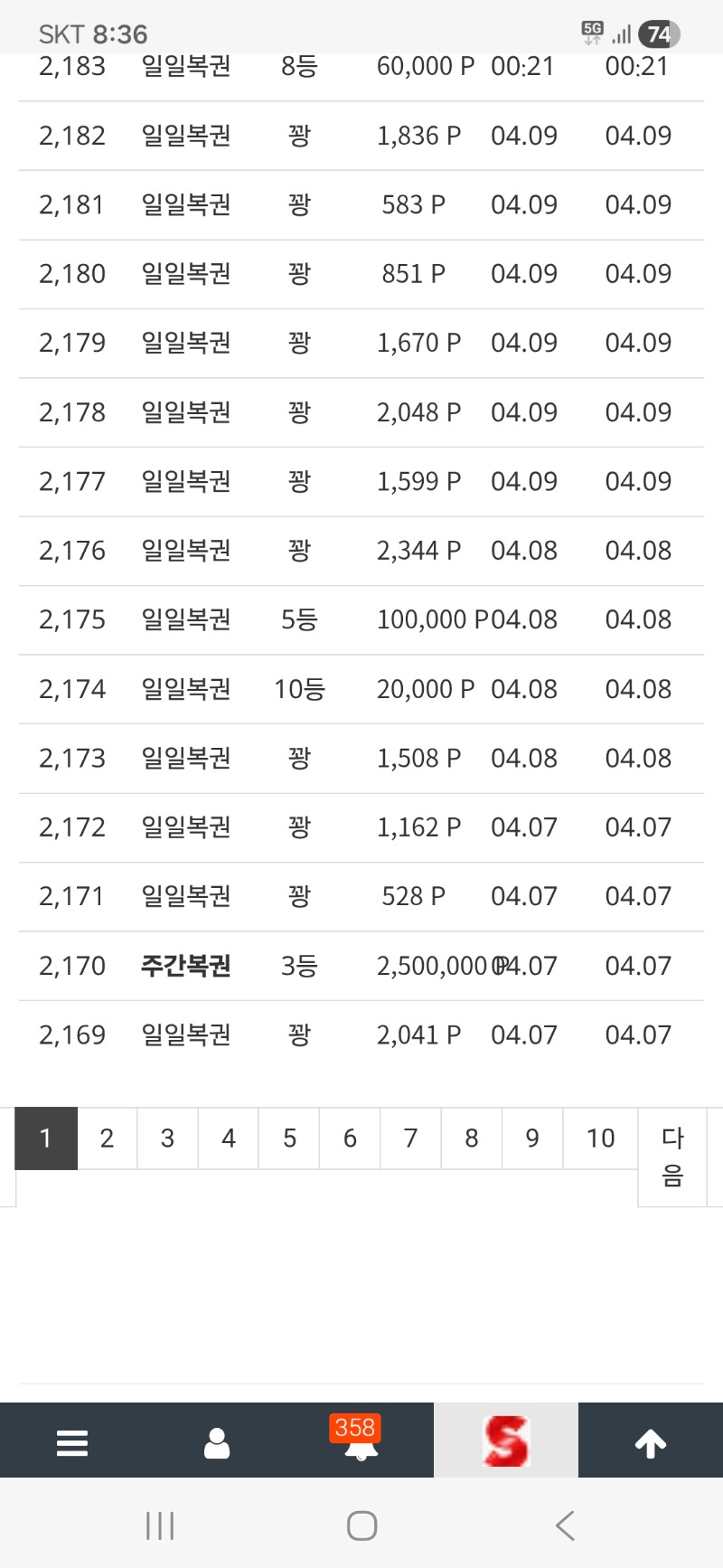Select page 5
The height and width of the screenshot is (1568, 723).
coord(289,1138)
